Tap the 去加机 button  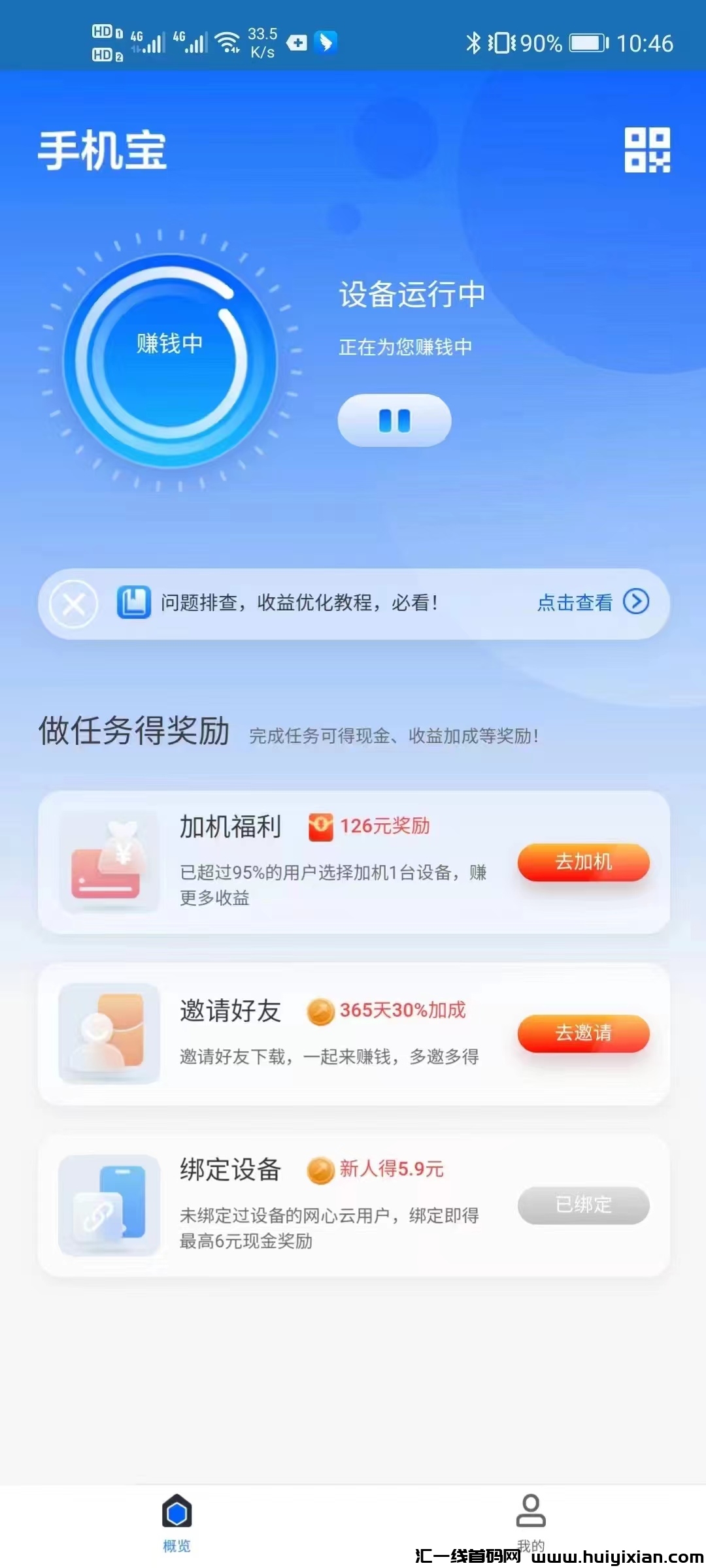click(x=584, y=862)
